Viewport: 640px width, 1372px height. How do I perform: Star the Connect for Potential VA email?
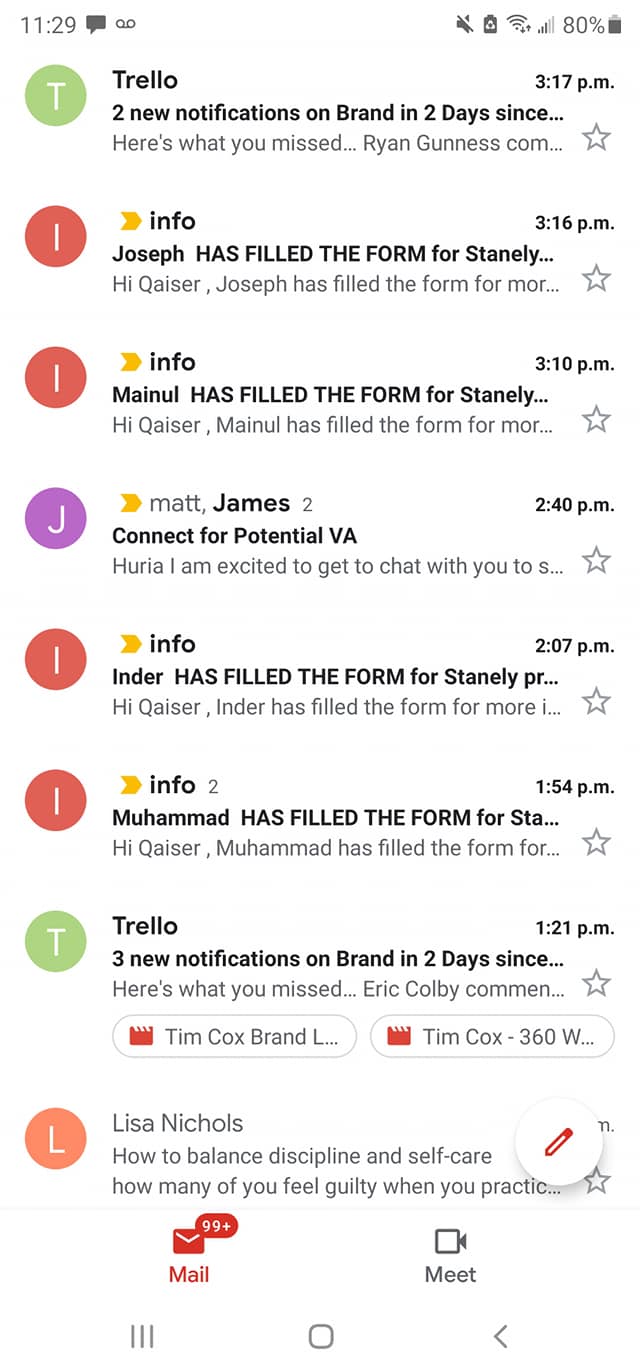596,559
